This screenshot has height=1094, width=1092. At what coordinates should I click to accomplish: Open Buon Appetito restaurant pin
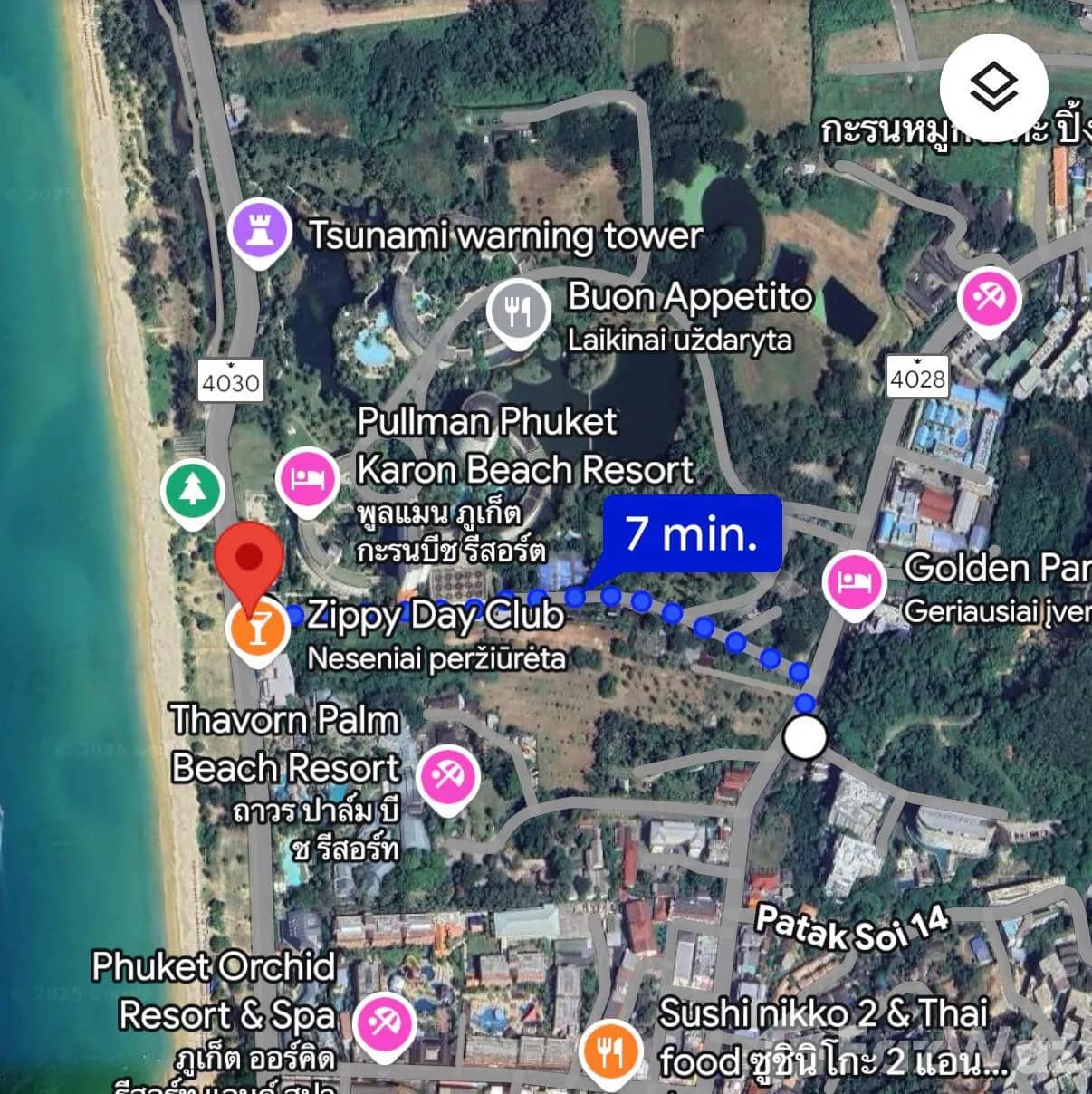(517, 312)
